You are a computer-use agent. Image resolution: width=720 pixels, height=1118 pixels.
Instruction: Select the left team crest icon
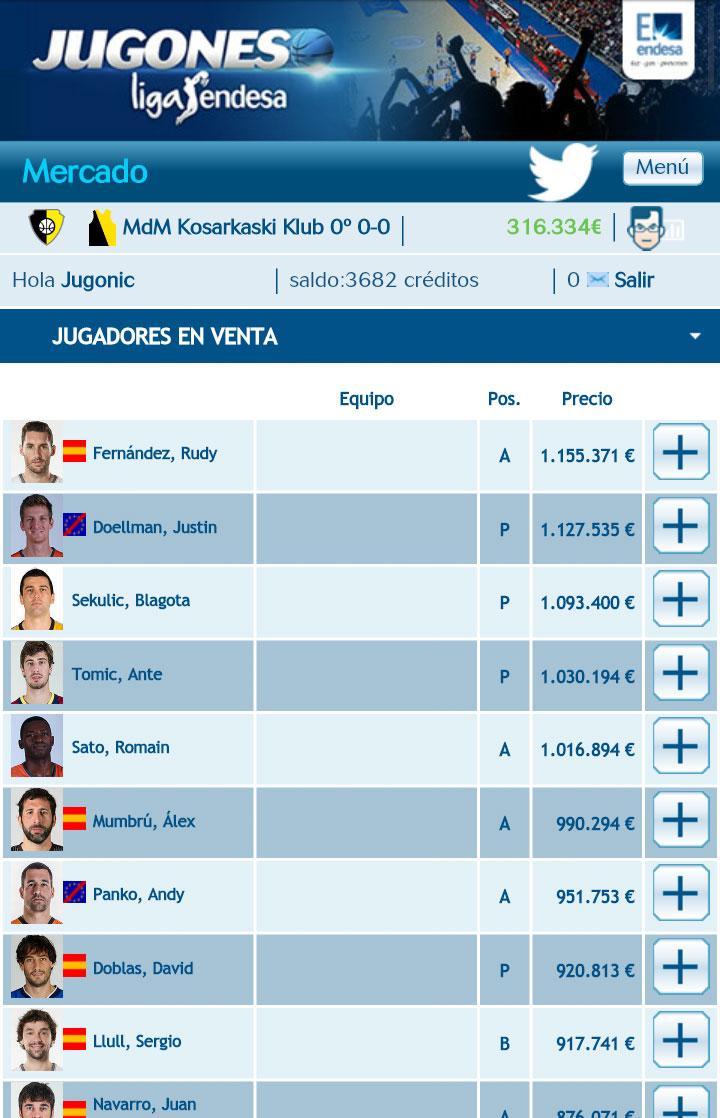(x=45, y=227)
